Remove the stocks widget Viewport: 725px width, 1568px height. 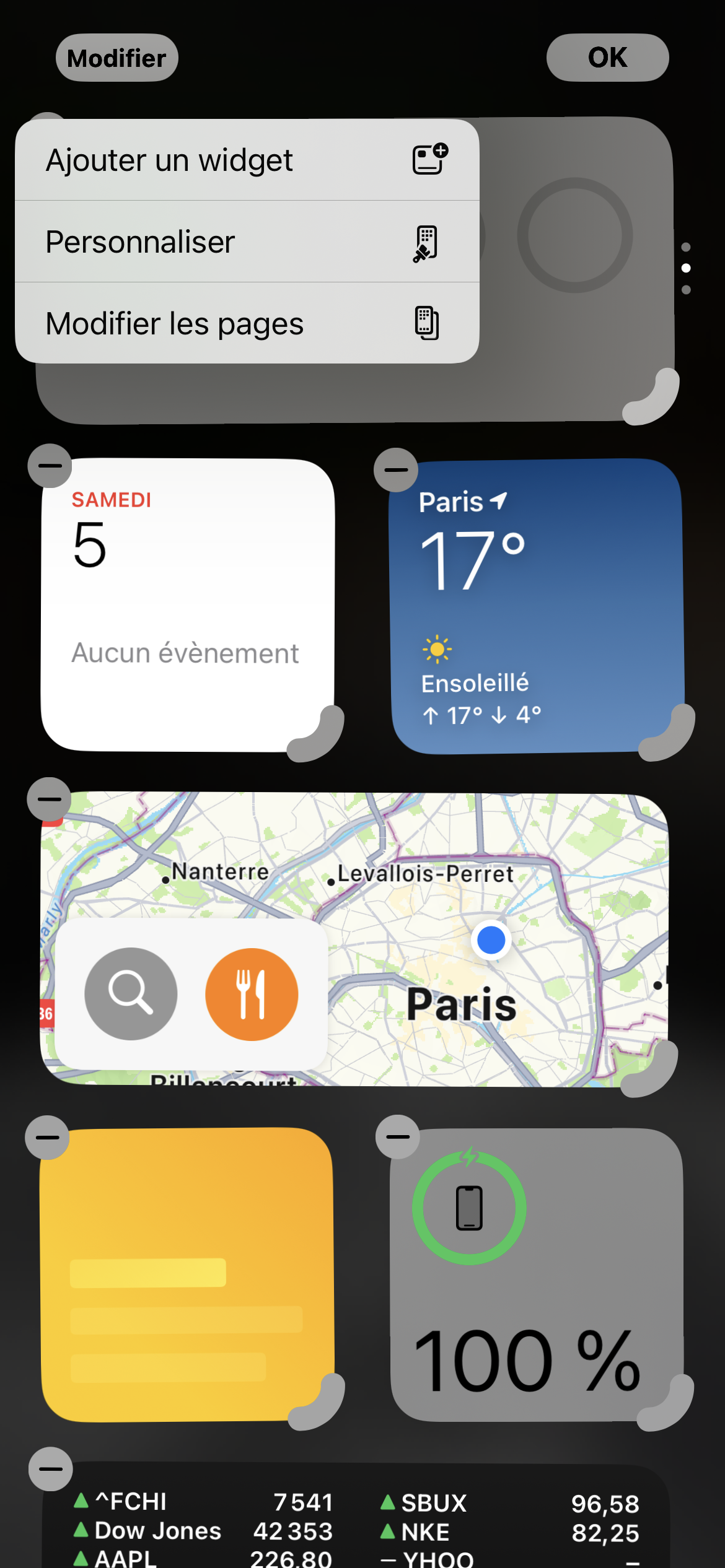(51, 1469)
